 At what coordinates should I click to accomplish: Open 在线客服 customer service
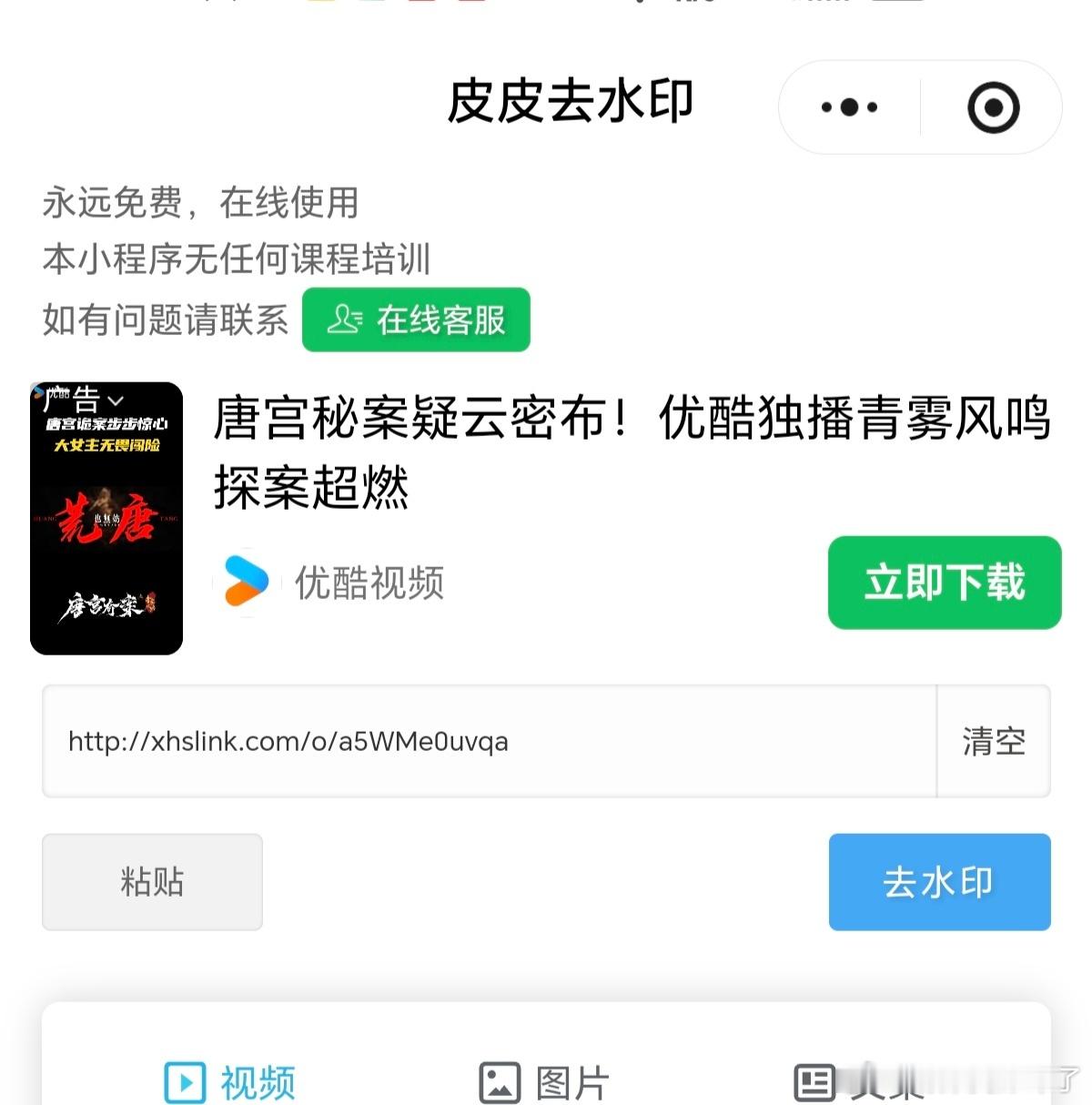coord(416,319)
